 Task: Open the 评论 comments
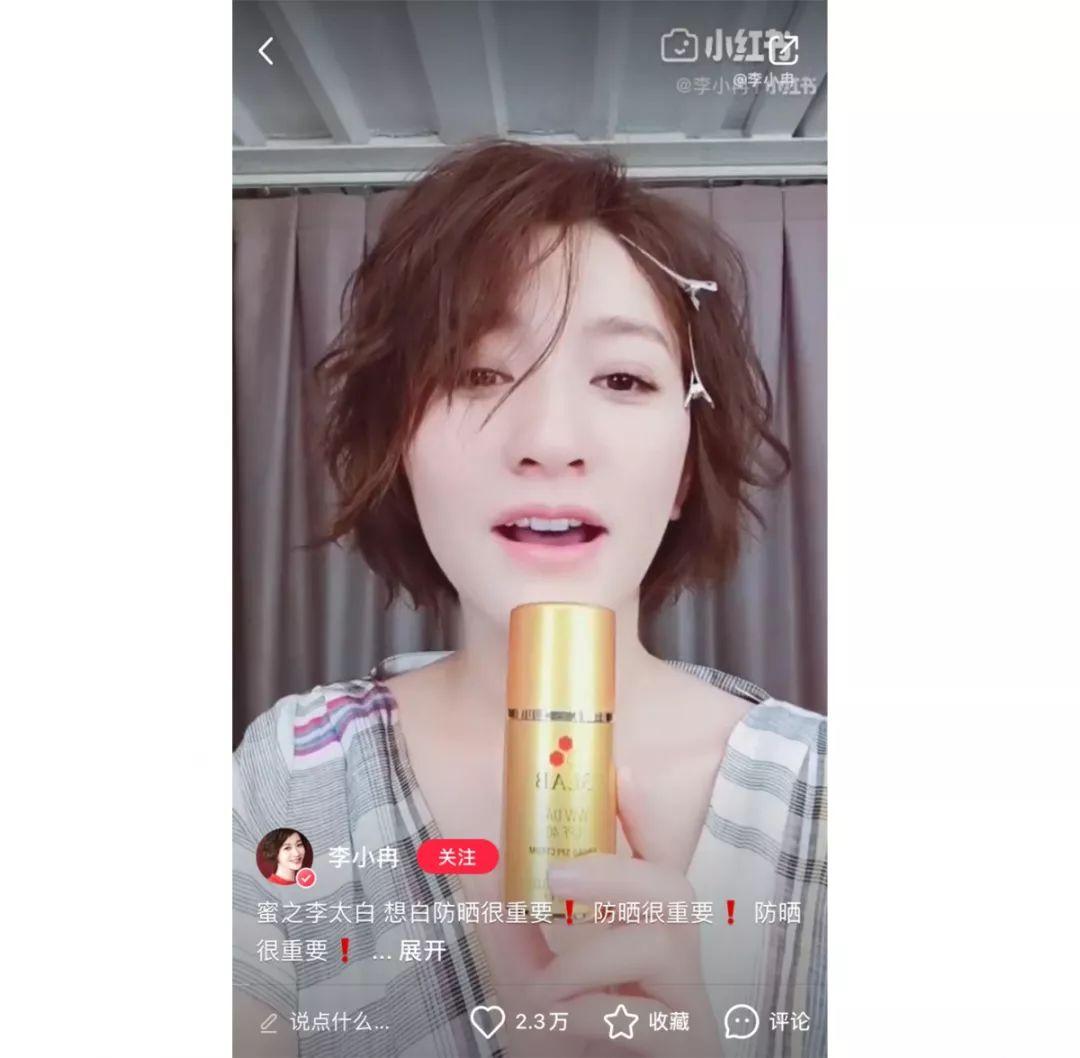coord(742,1021)
